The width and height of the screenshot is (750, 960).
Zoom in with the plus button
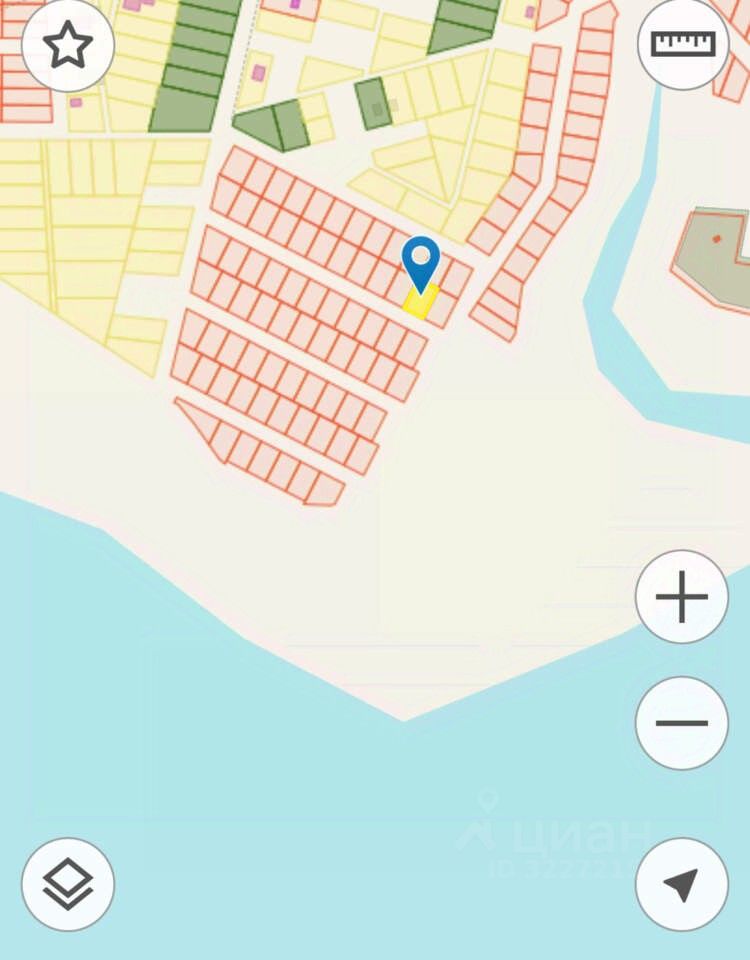pos(682,597)
